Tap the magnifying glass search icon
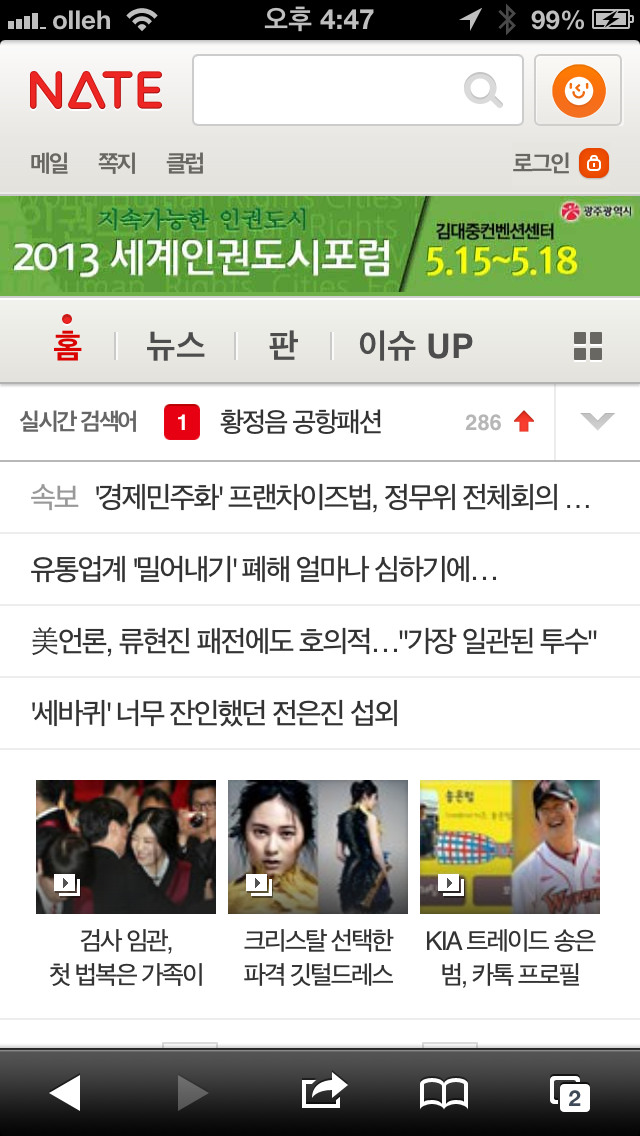This screenshot has width=640, height=1136. pos(484,91)
